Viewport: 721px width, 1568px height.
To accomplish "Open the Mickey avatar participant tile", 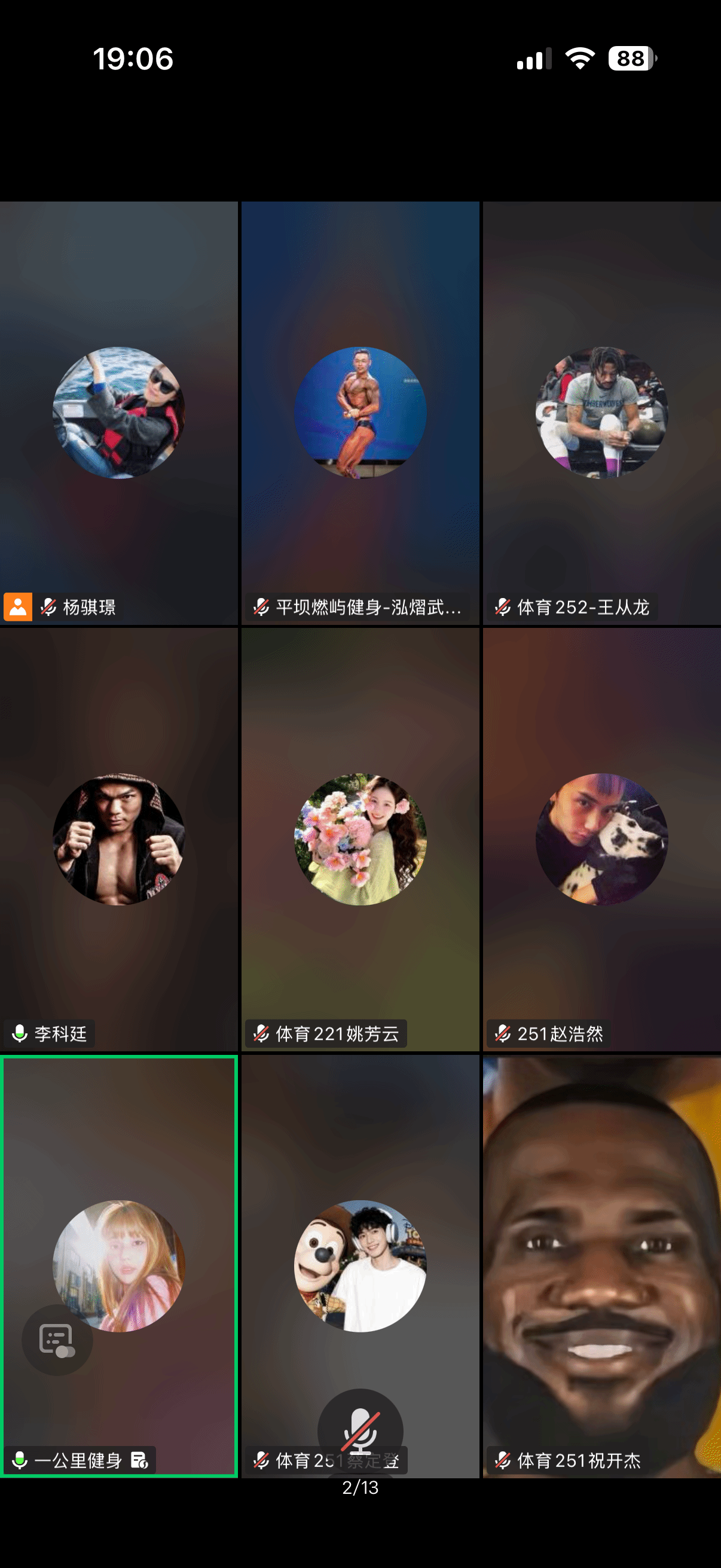I will [x=360, y=1265].
